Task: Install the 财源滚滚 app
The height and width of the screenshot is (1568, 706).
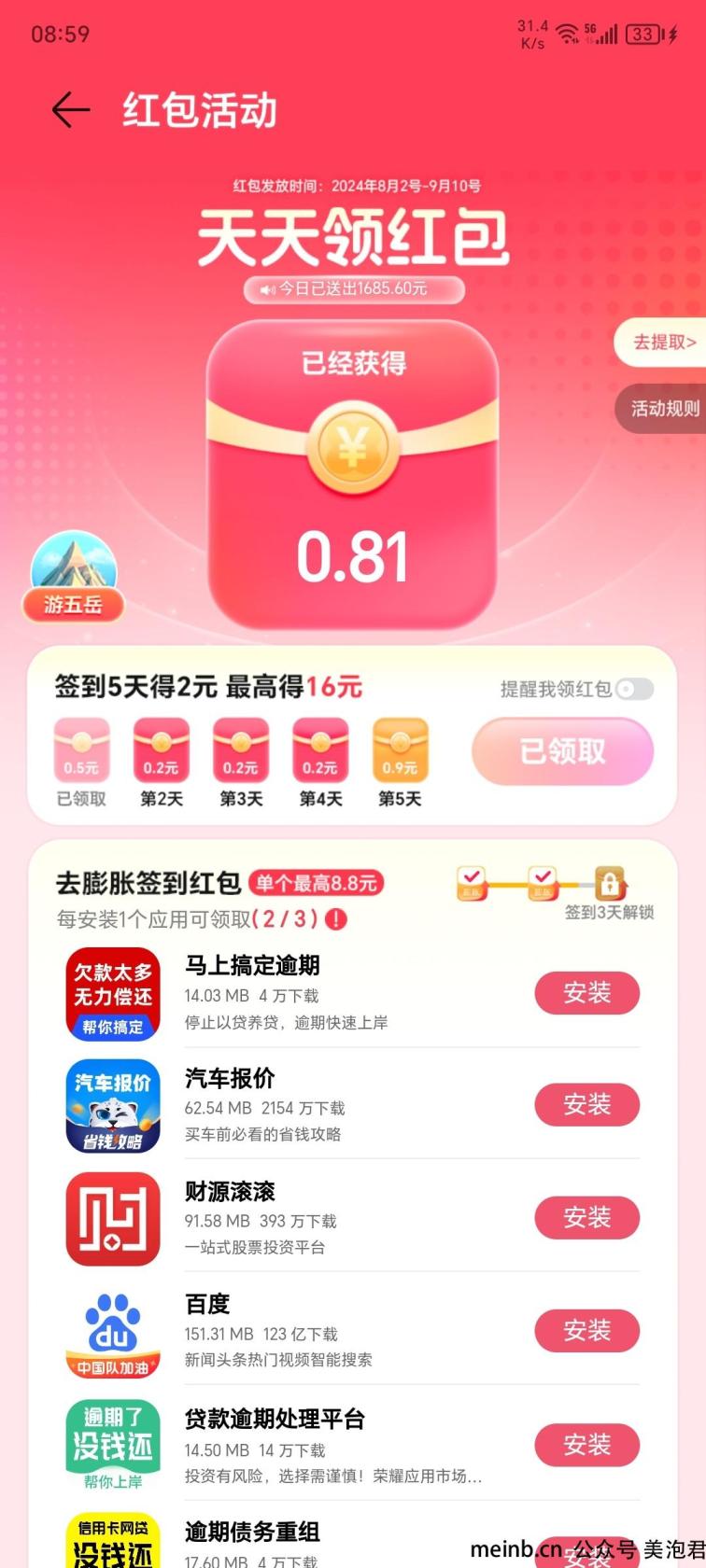Action: pos(586,1218)
